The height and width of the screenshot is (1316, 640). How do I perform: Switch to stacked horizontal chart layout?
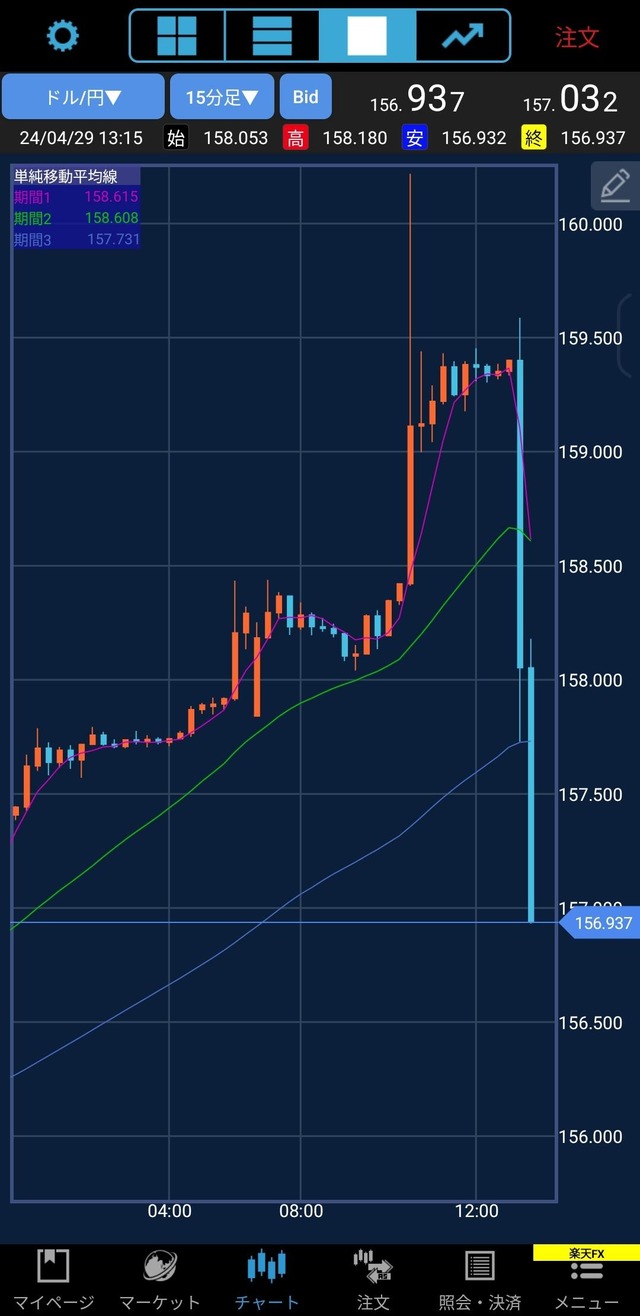(x=271, y=37)
